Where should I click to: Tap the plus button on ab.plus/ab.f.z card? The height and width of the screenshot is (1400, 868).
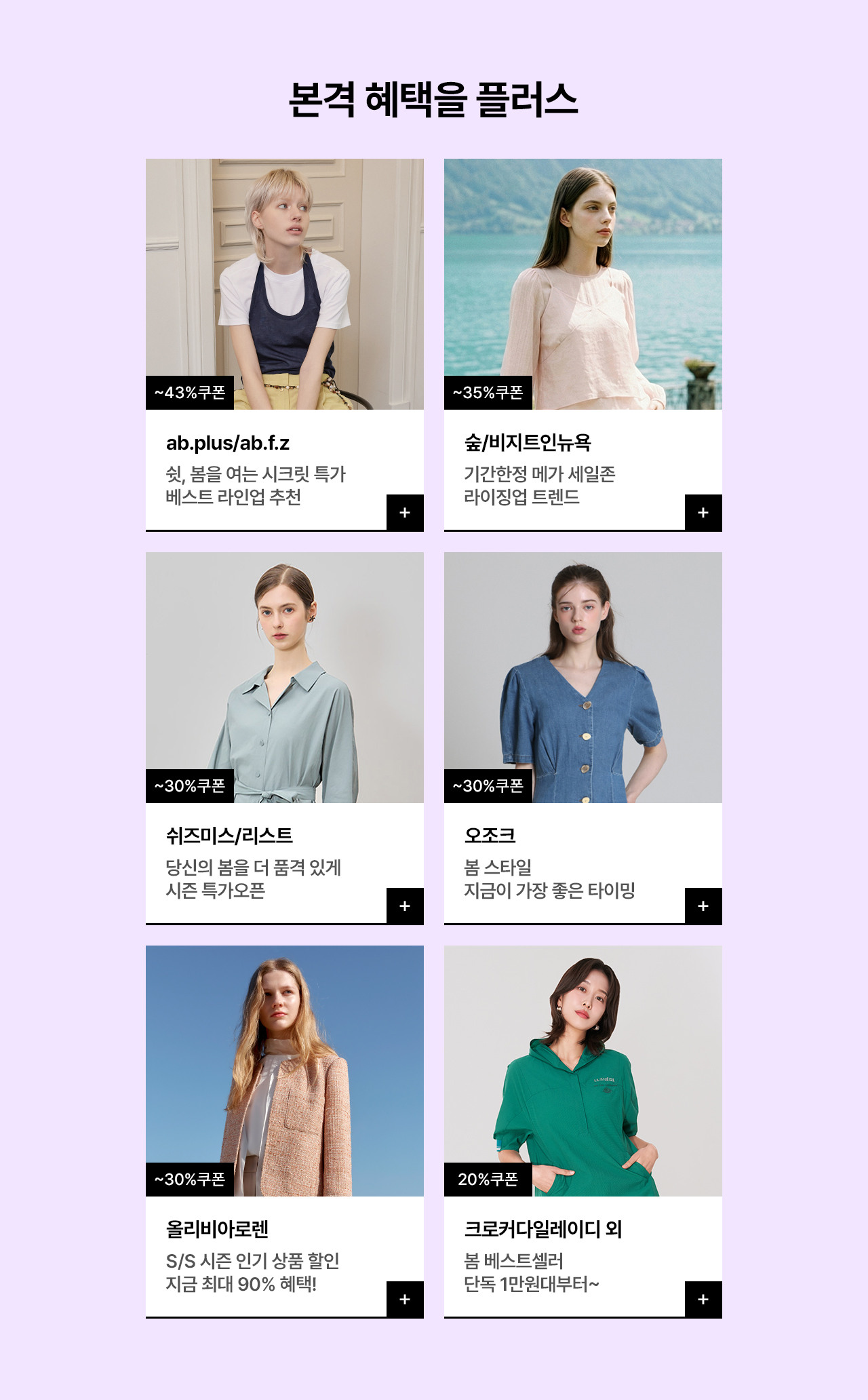[405, 513]
